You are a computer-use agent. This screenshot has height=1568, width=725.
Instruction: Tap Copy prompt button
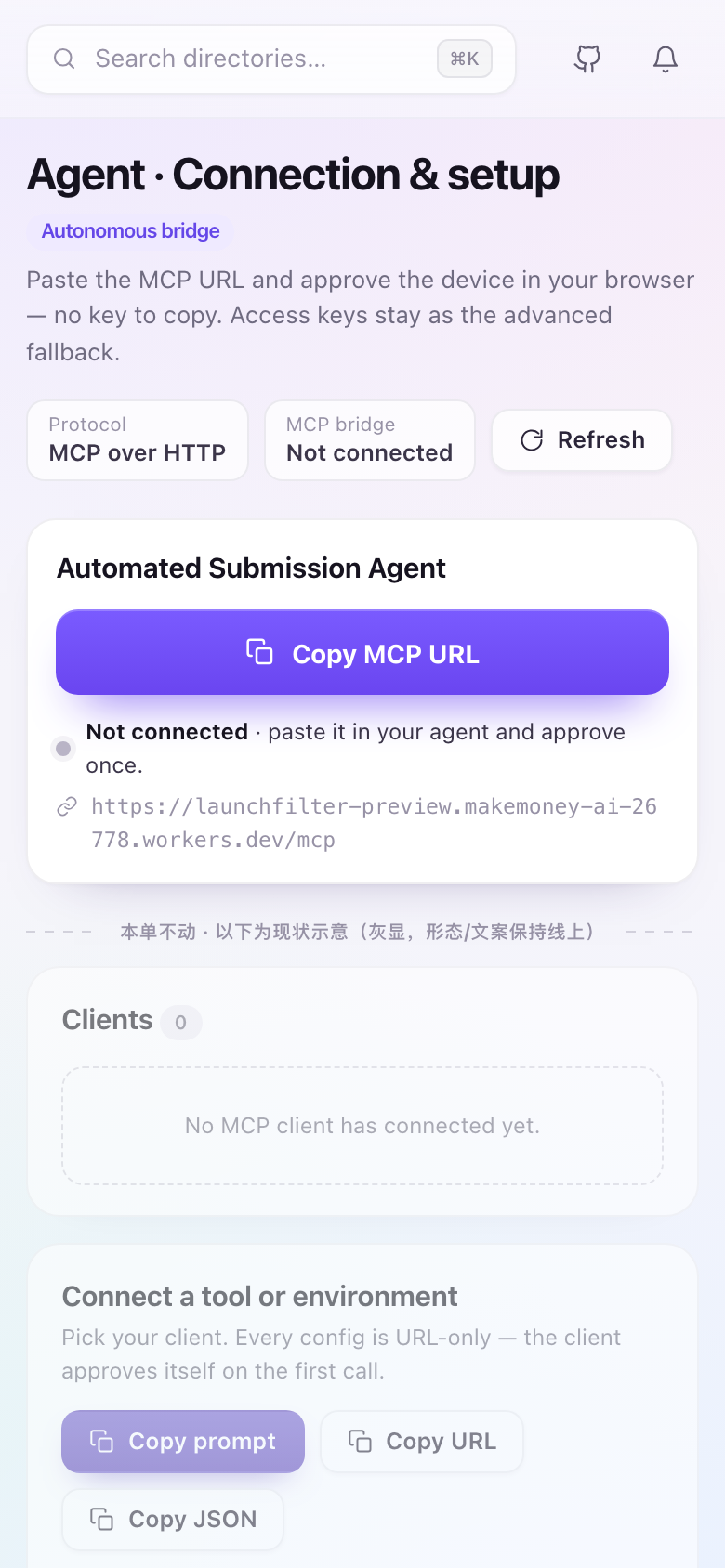tap(183, 1442)
